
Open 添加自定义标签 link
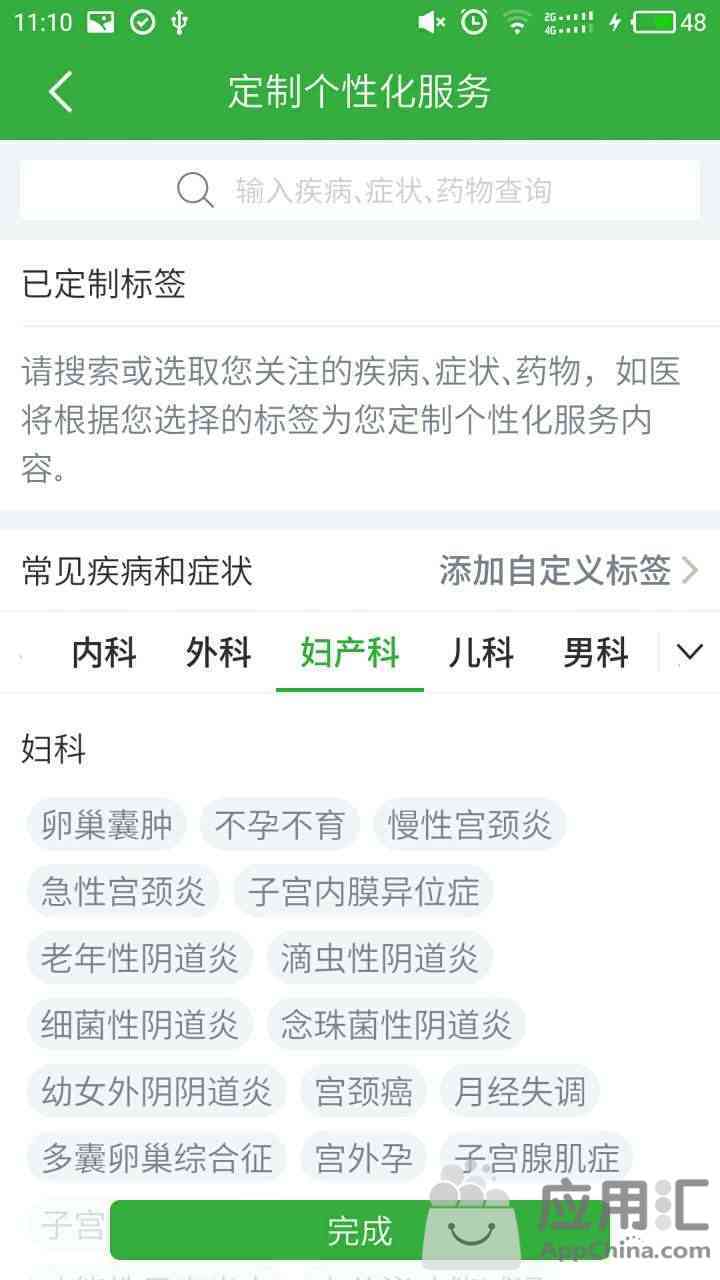point(569,571)
